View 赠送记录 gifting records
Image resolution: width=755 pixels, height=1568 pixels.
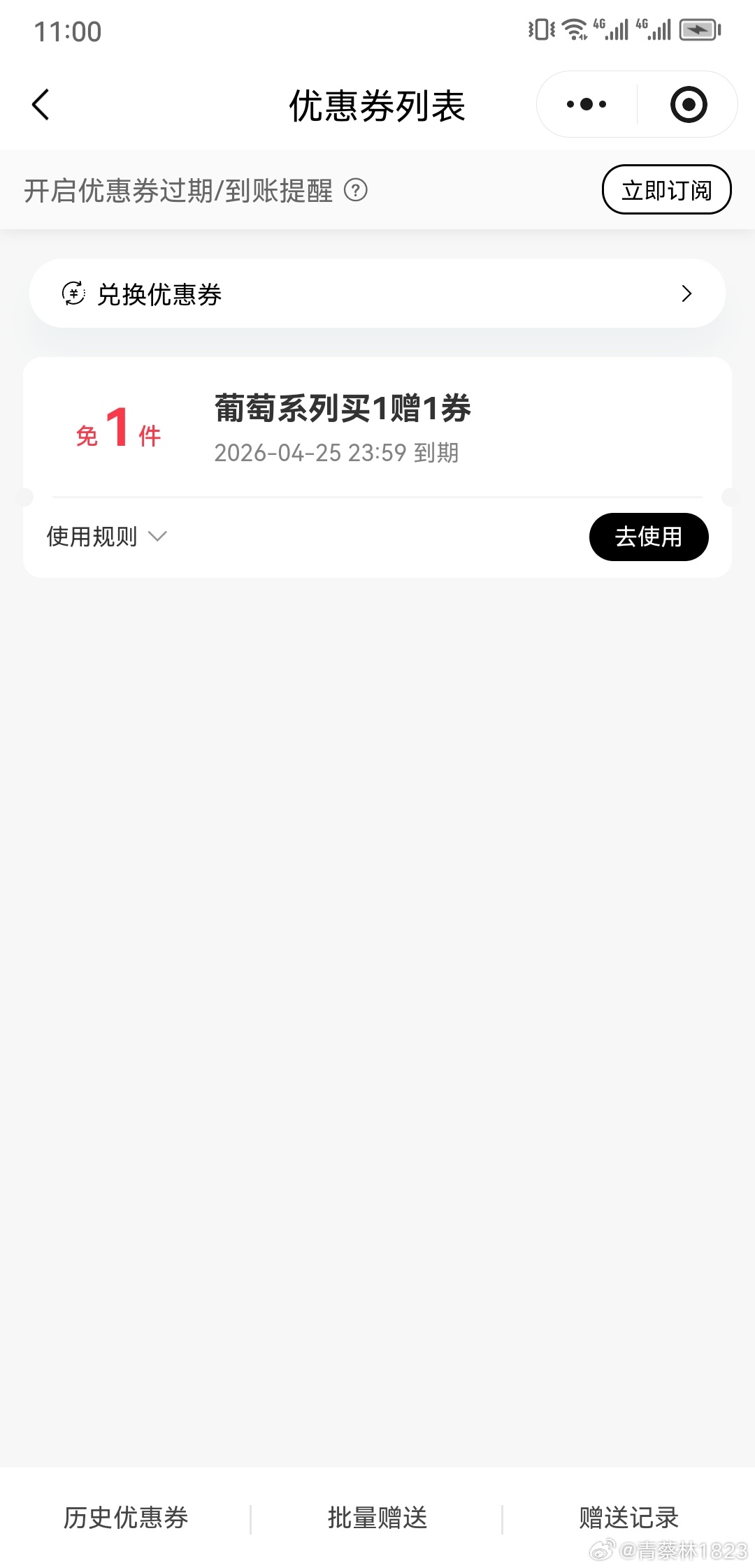628,1518
